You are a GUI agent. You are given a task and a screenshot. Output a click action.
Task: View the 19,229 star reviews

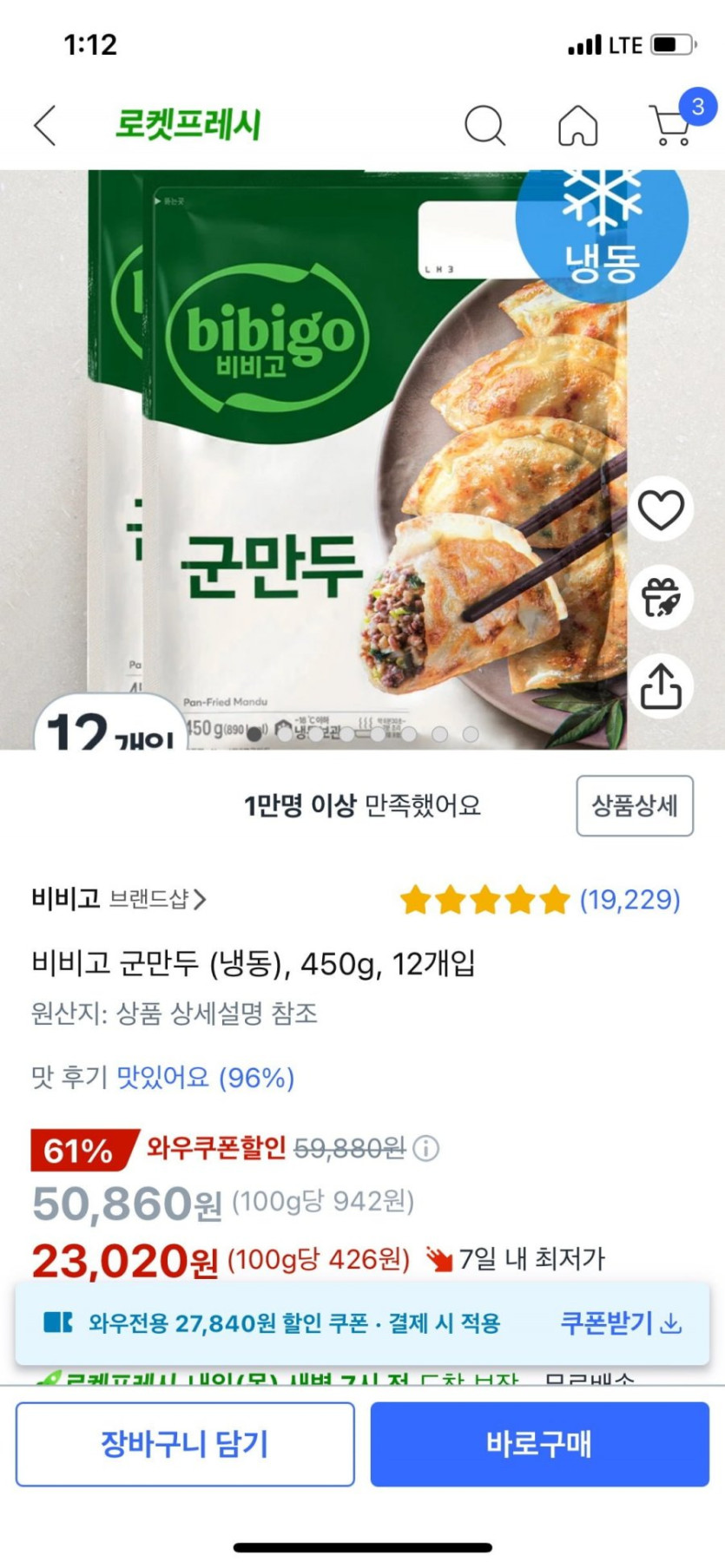[x=539, y=900]
